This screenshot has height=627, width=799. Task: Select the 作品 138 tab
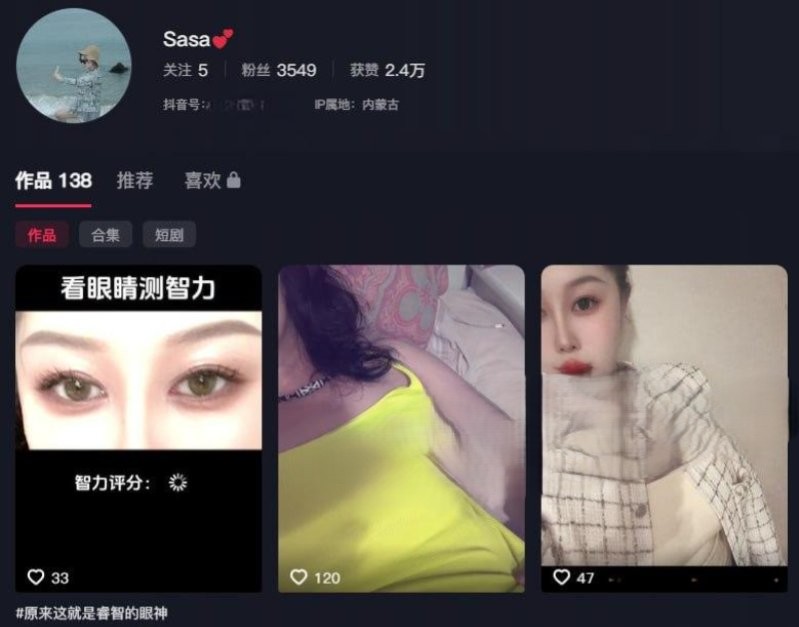coord(53,181)
